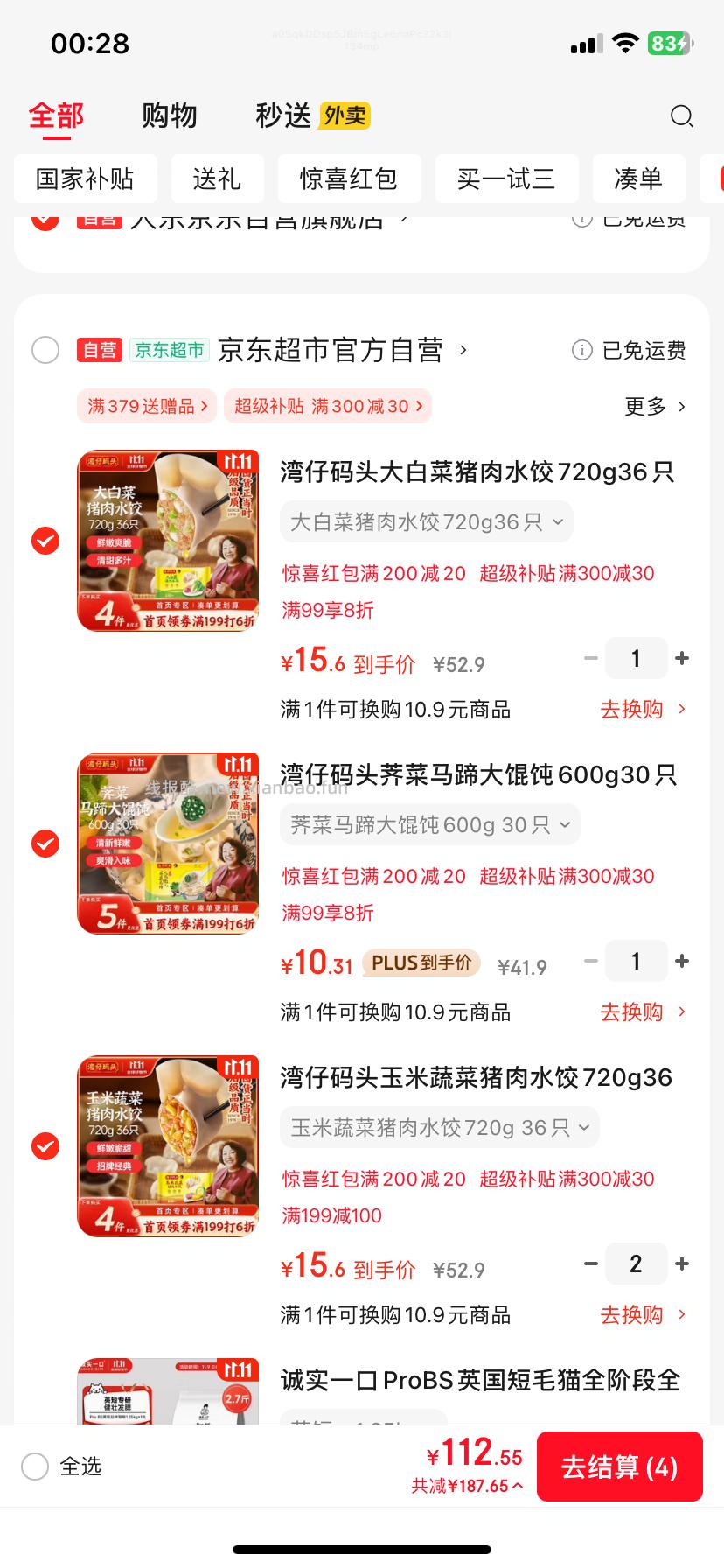
Task: Tap plus icon to add one 大白菜猪肉水饺
Action: pyautogui.click(x=682, y=658)
